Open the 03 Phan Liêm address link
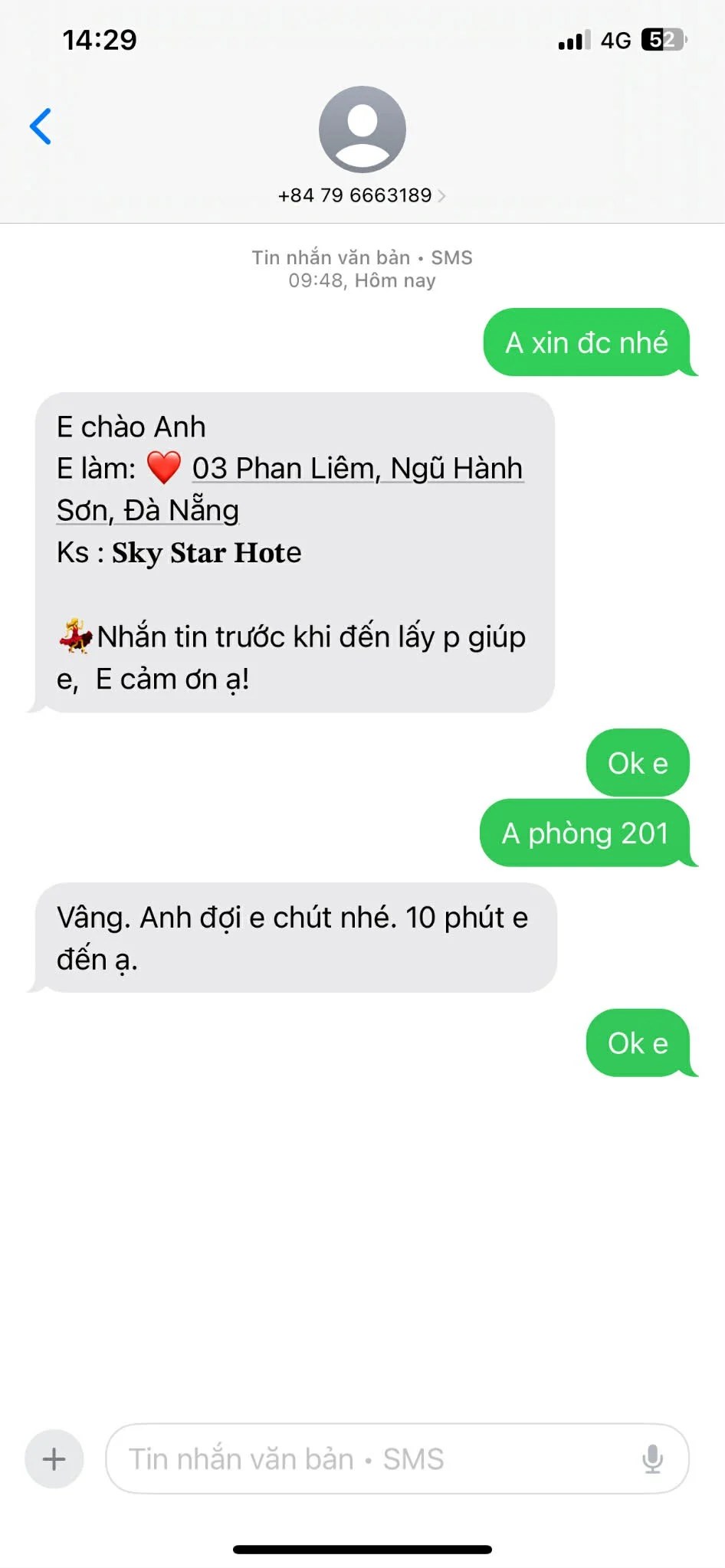The height and width of the screenshot is (1568, 725). click(356, 469)
